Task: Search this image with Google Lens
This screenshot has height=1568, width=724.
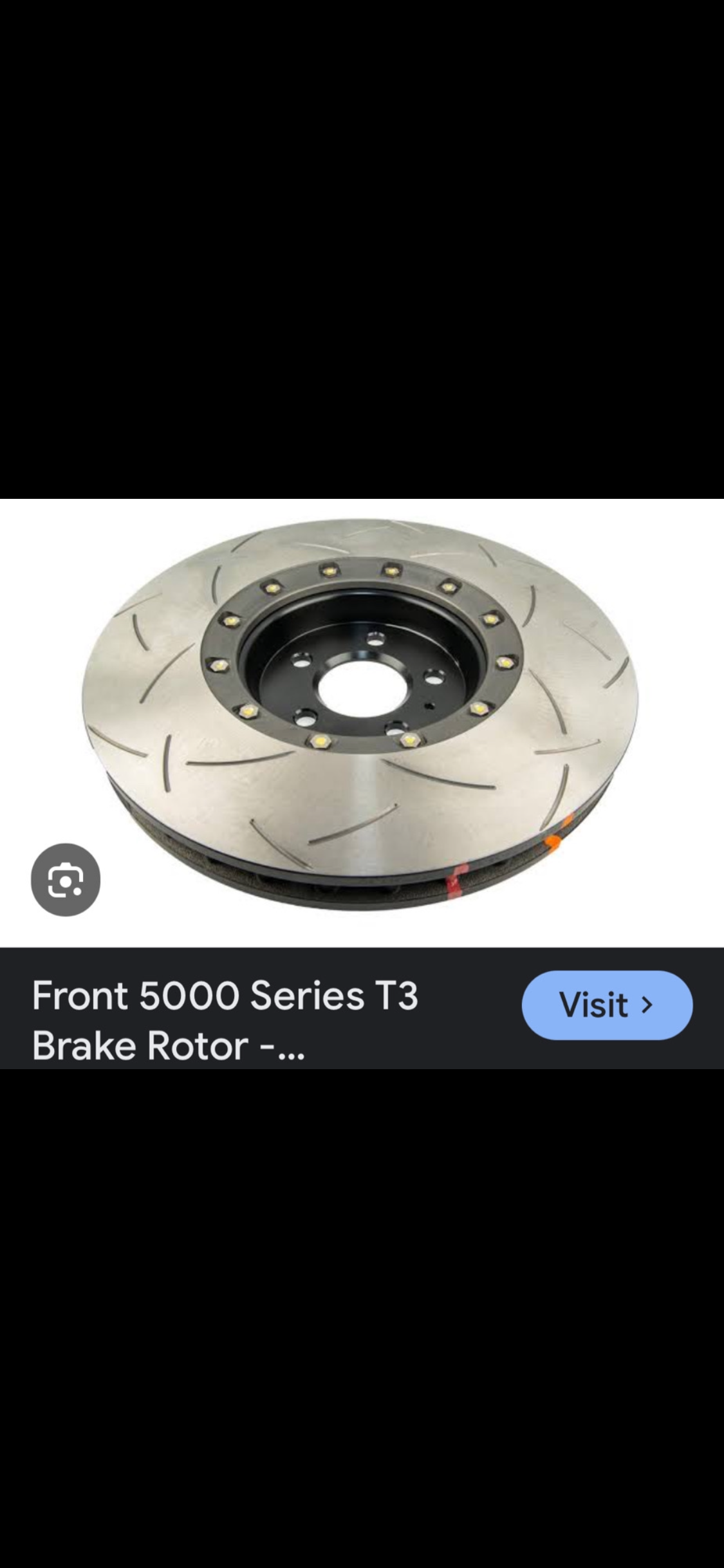Action: click(66, 880)
